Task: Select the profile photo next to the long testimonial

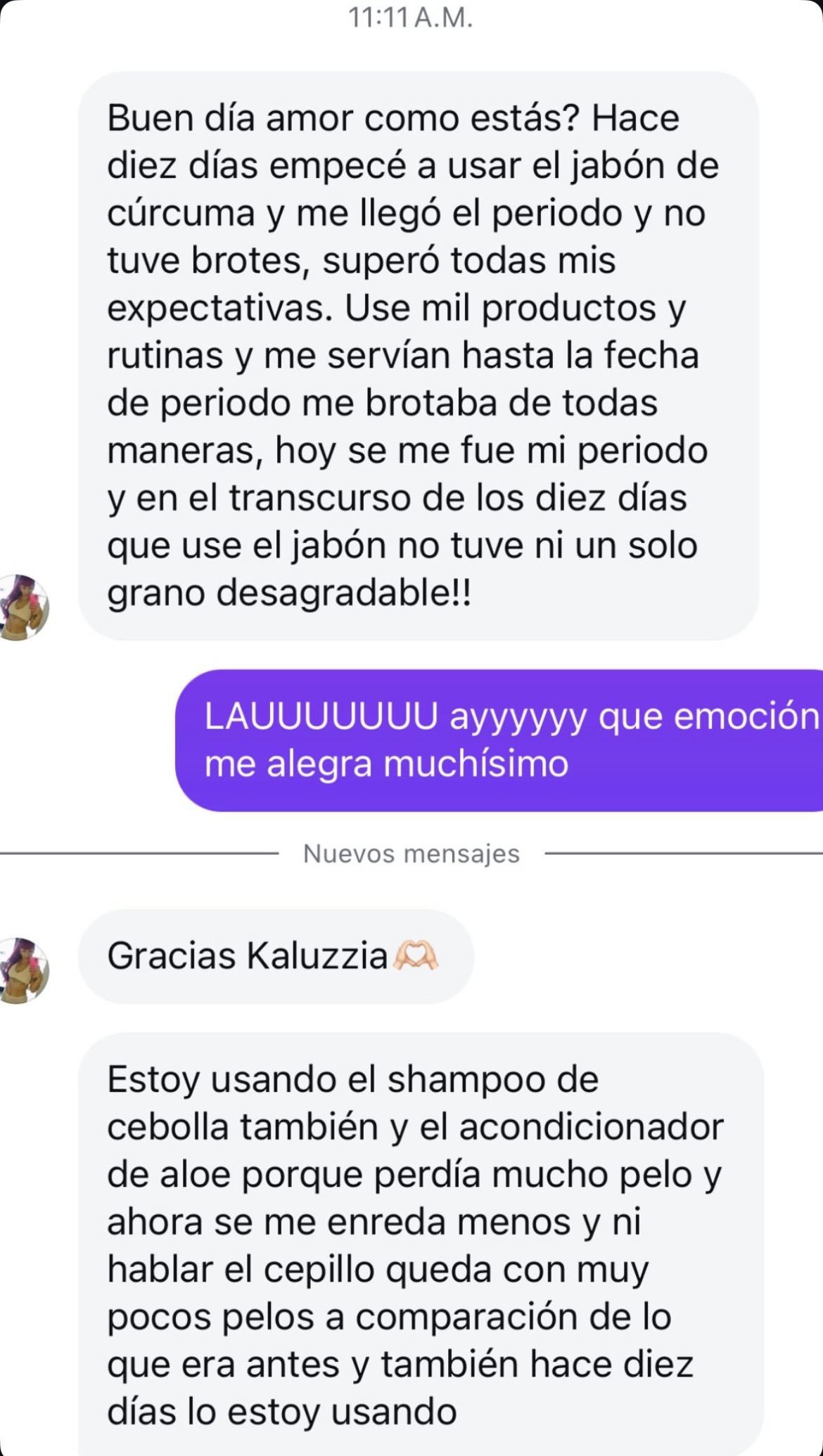Action: (x=22, y=606)
